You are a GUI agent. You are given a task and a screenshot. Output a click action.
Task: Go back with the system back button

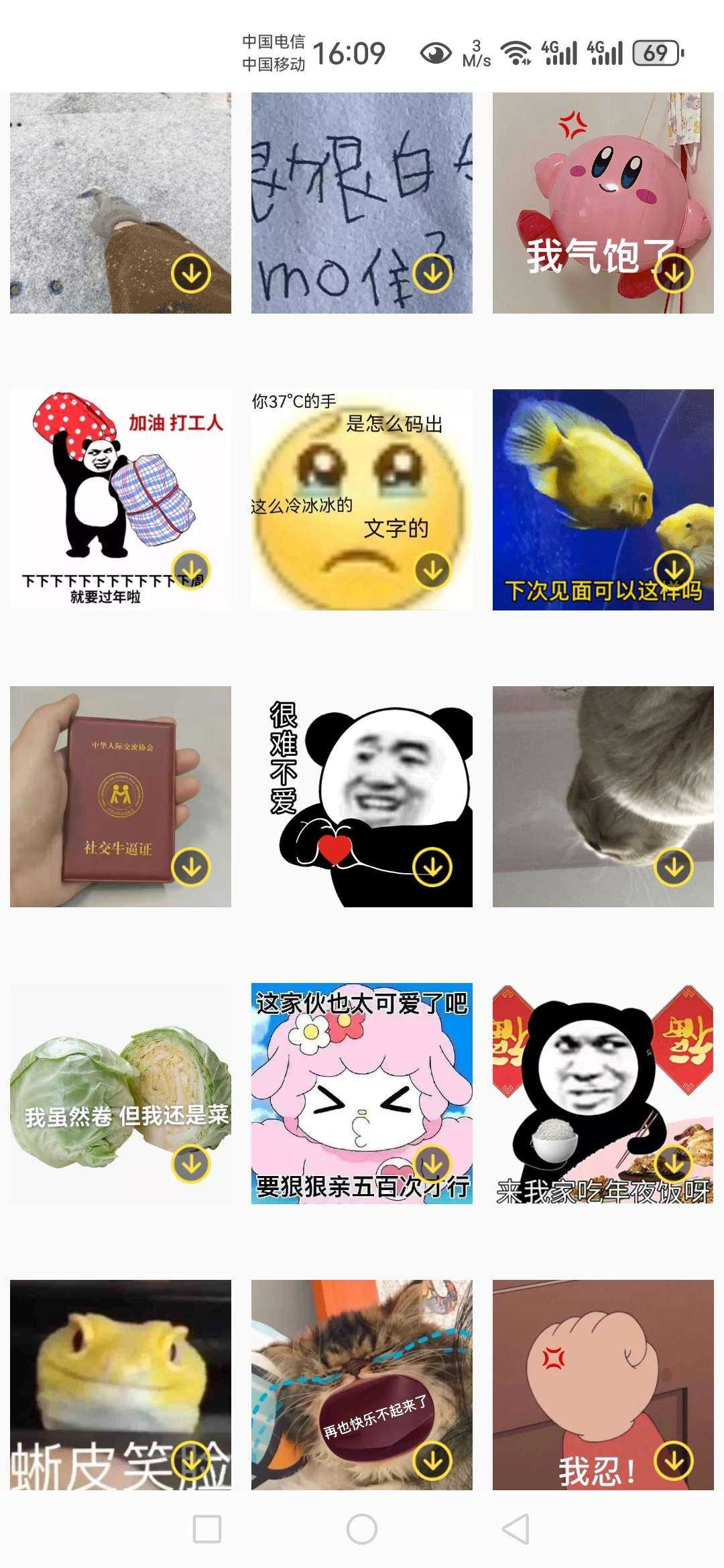point(516,1529)
